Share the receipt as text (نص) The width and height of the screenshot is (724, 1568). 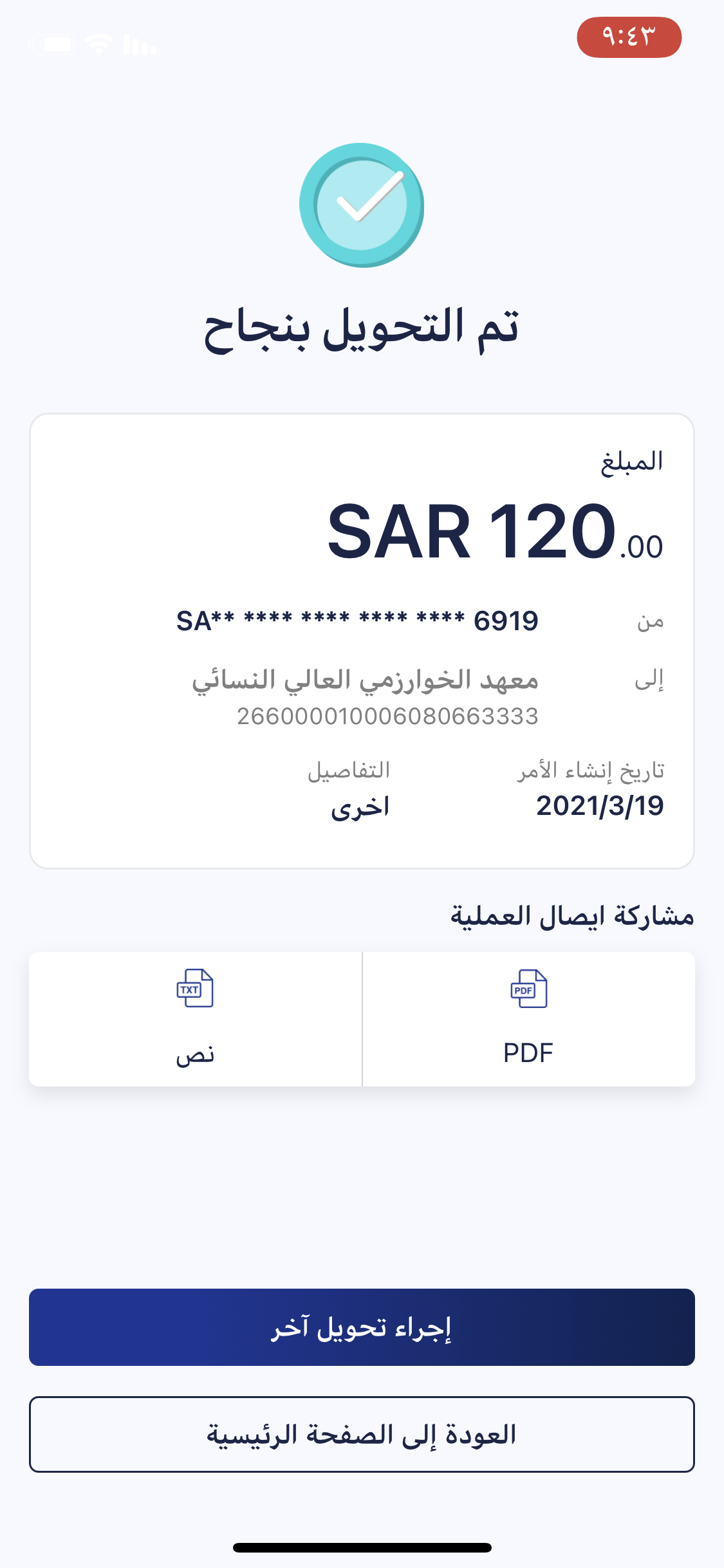[x=195, y=1019]
